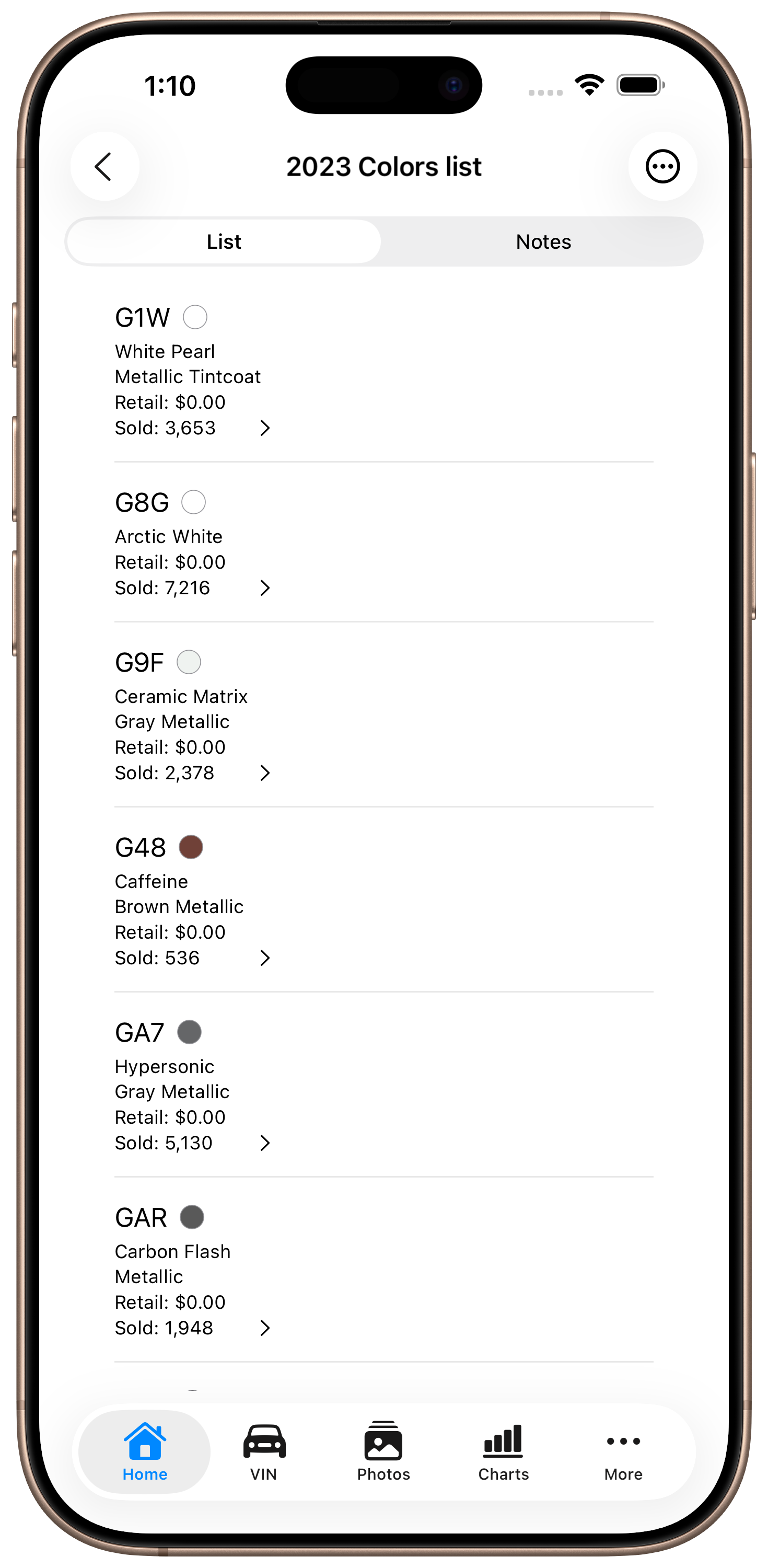Go to the Home tab
This screenshot has width=768, height=1568.
click(x=145, y=1452)
